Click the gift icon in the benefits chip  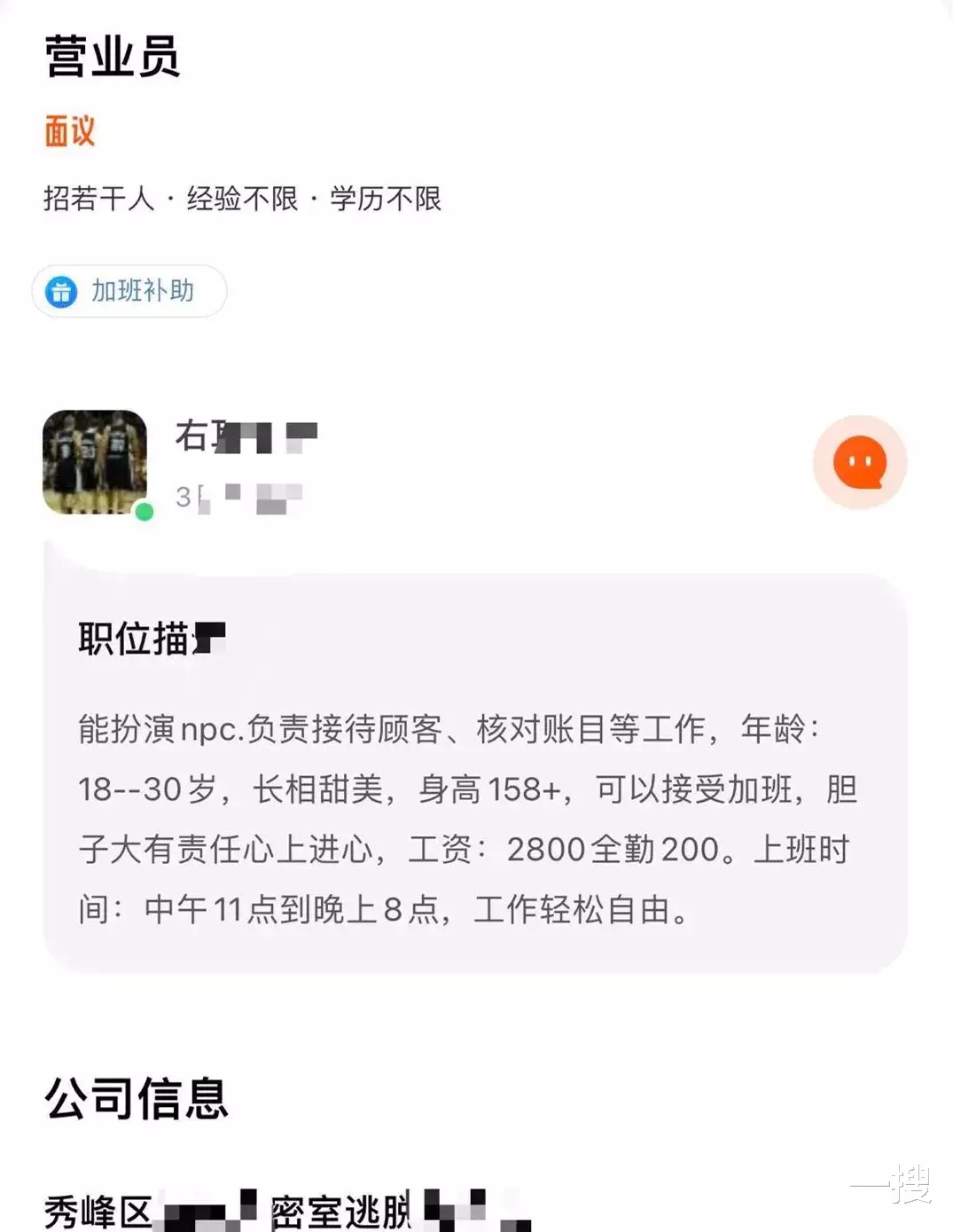(60, 291)
